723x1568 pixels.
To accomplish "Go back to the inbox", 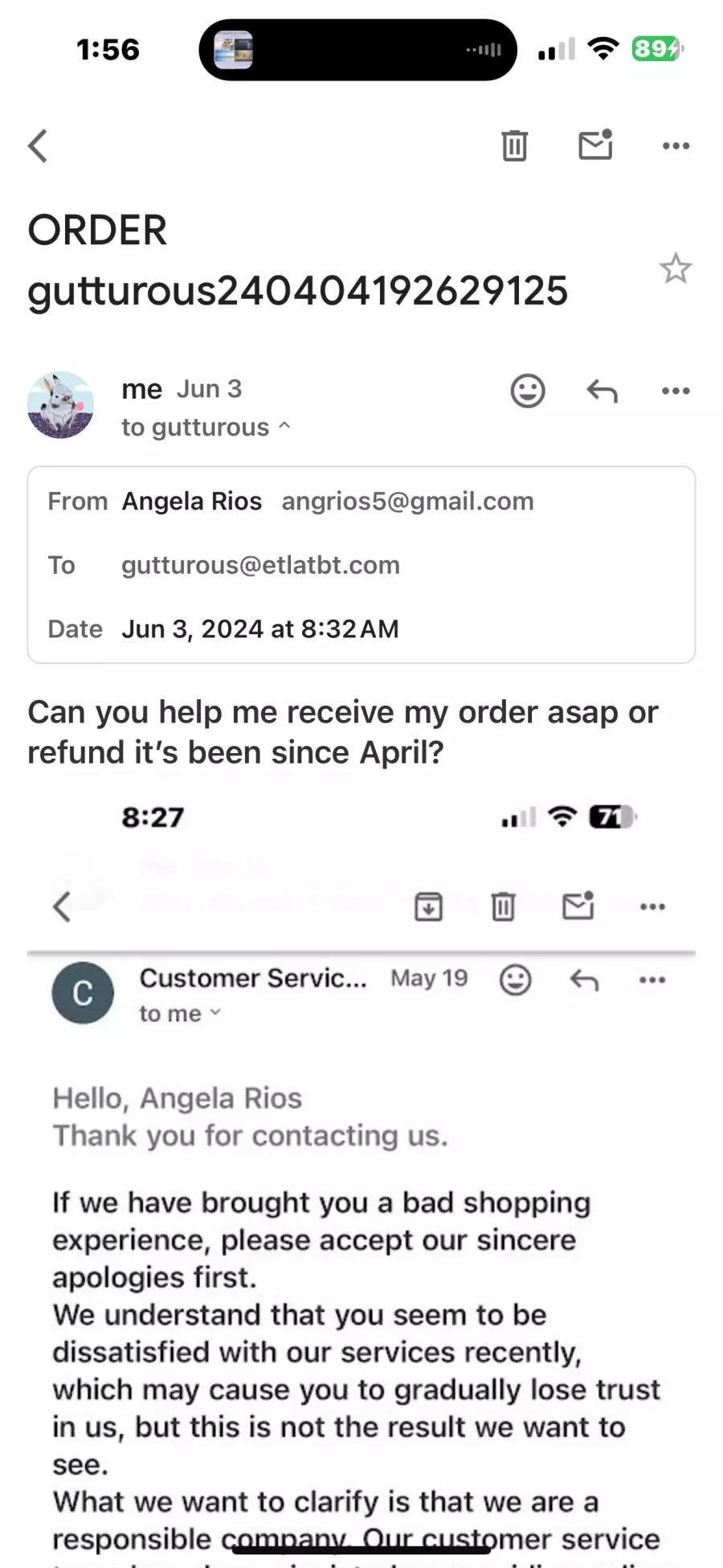I will 38,145.
